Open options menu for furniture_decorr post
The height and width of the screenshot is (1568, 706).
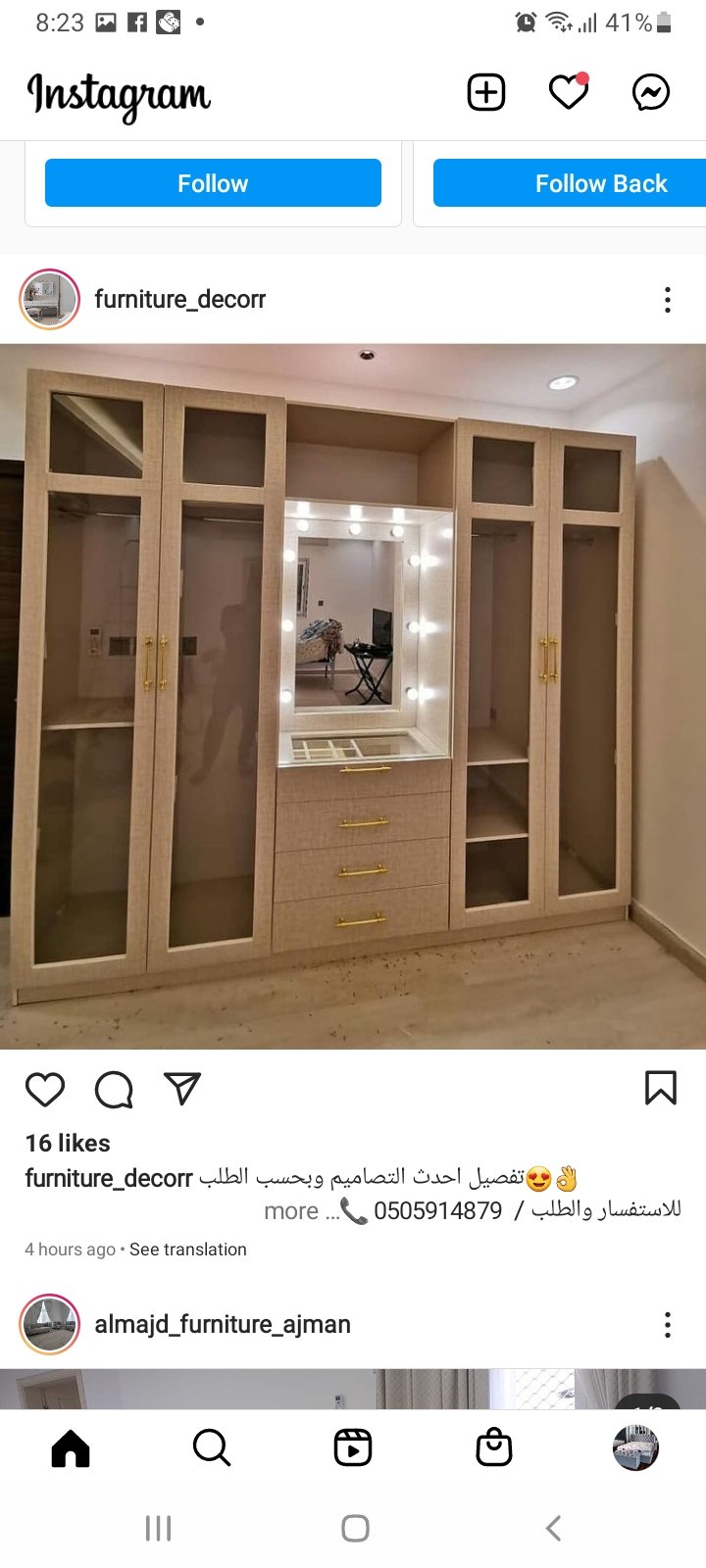click(x=668, y=300)
